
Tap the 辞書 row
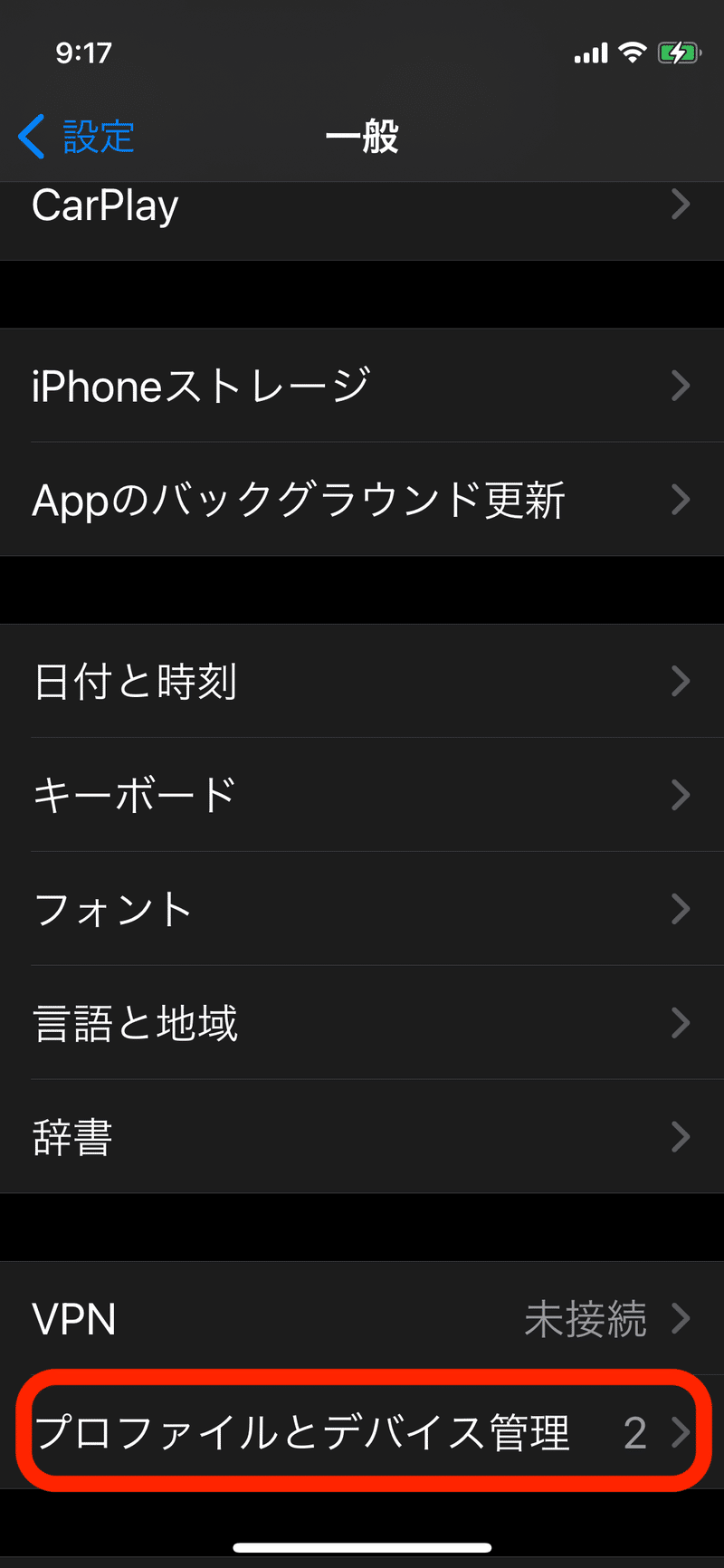pos(362,1137)
